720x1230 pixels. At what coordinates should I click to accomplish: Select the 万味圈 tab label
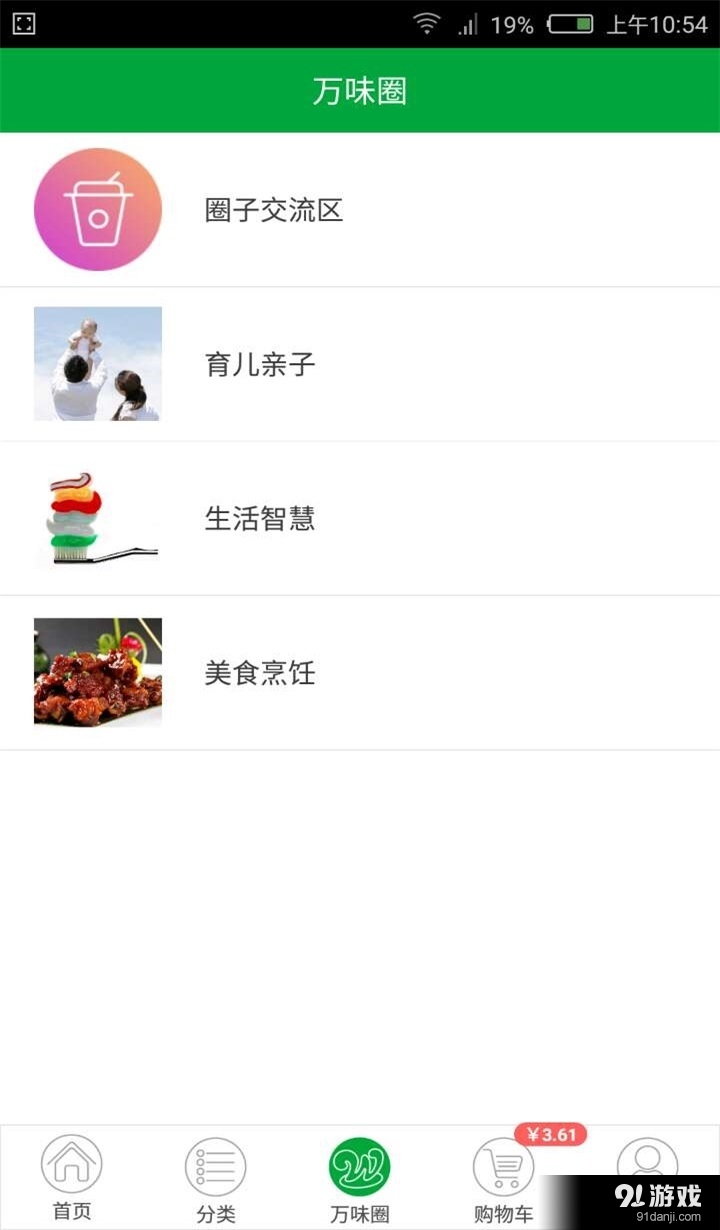click(x=359, y=1212)
